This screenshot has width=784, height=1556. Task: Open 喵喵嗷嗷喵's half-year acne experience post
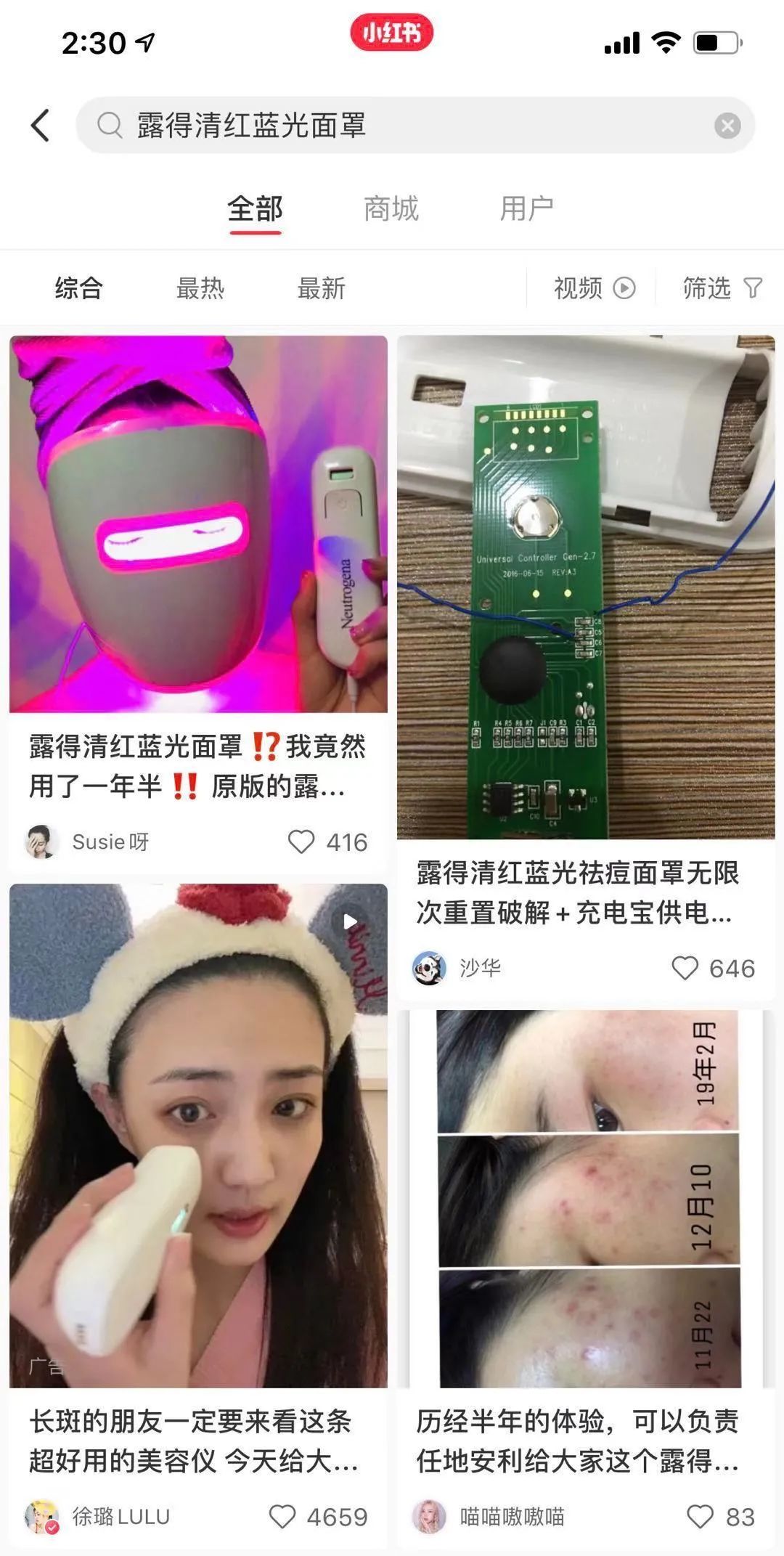585,1198
